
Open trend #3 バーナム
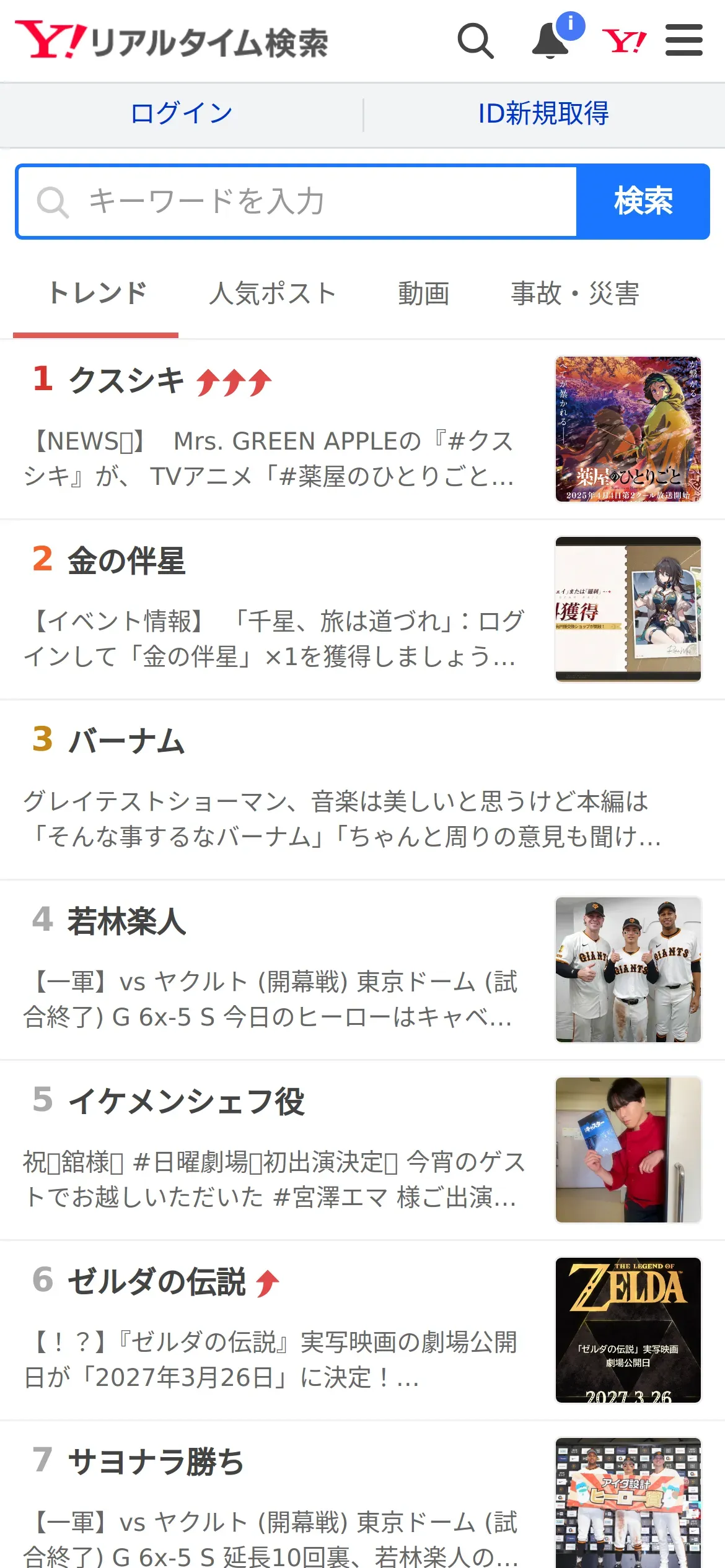tap(126, 741)
